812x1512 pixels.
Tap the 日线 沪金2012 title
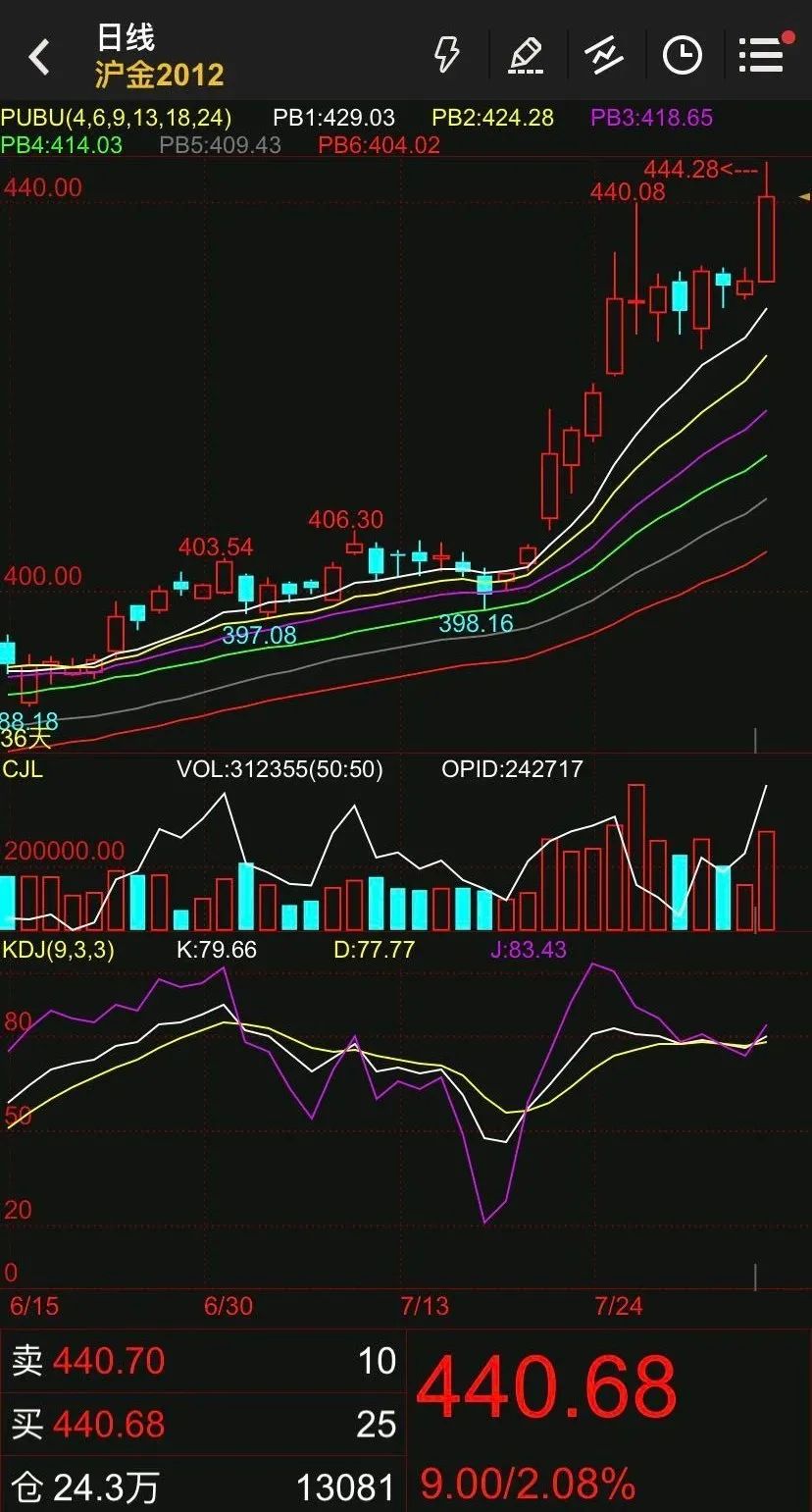(x=159, y=57)
